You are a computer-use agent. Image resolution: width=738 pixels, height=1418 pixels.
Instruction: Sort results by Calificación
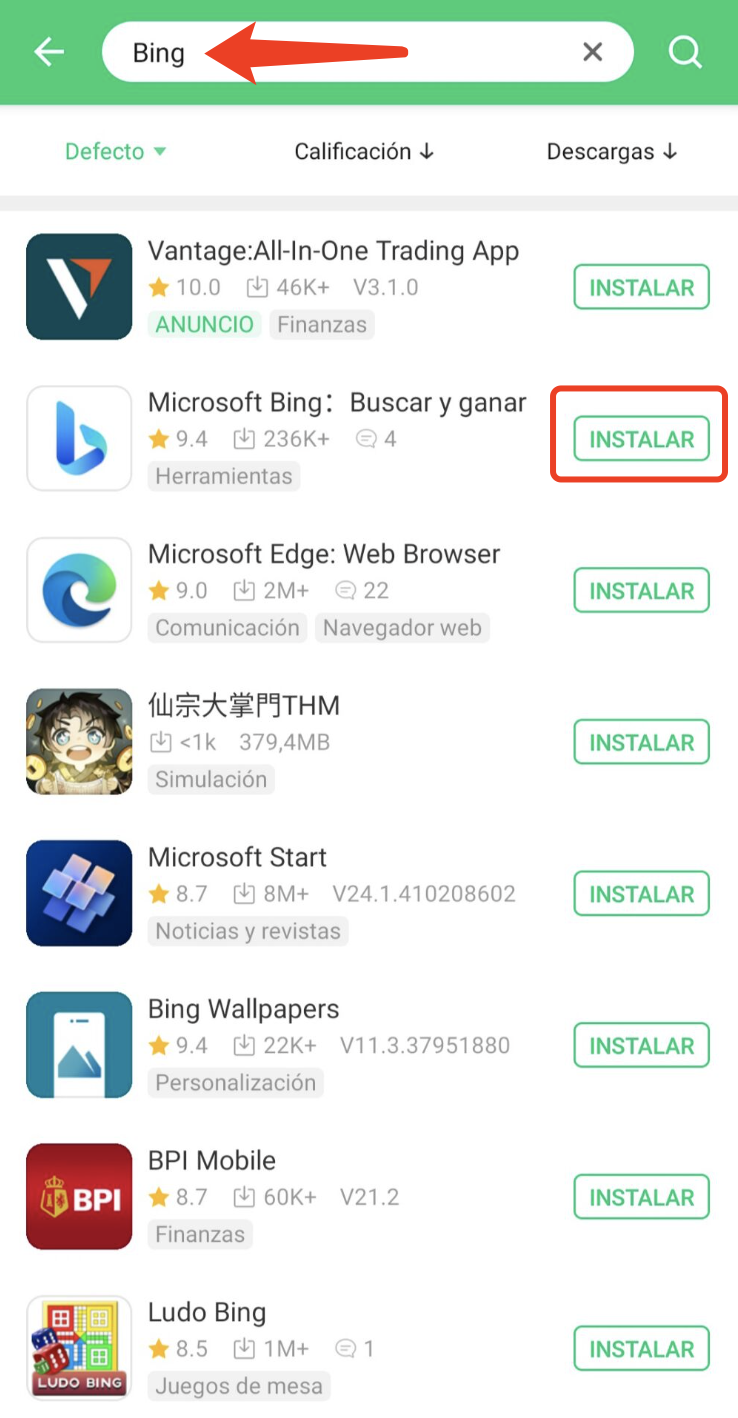(x=364, y=151)
